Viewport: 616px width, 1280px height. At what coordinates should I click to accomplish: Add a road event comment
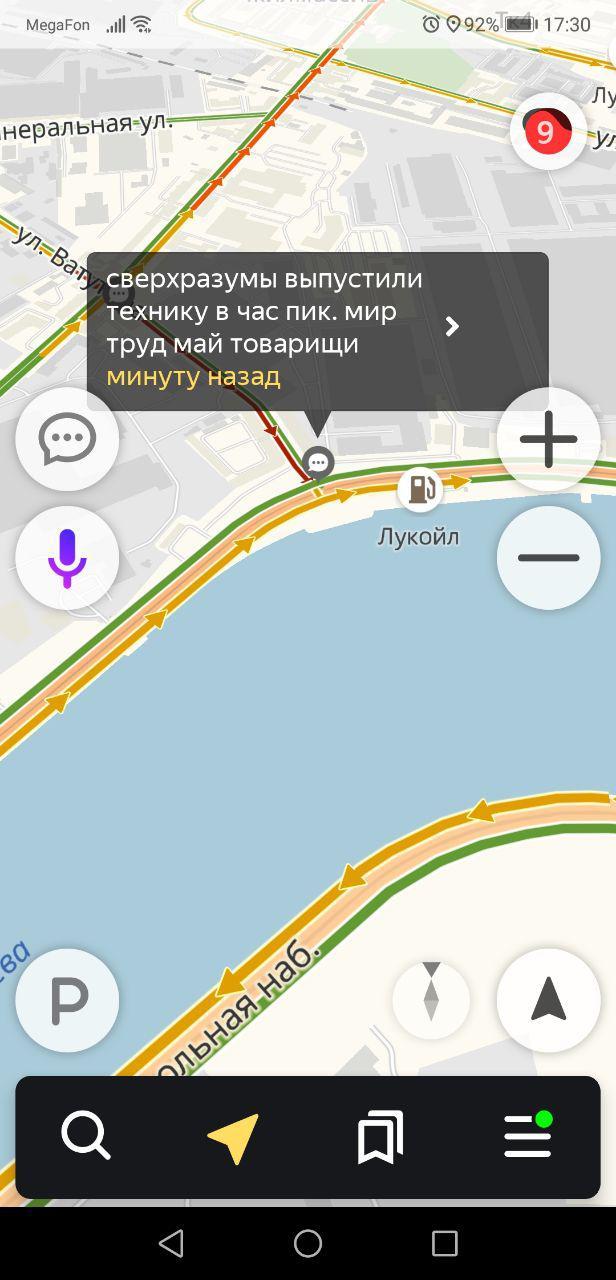(67, 439)
